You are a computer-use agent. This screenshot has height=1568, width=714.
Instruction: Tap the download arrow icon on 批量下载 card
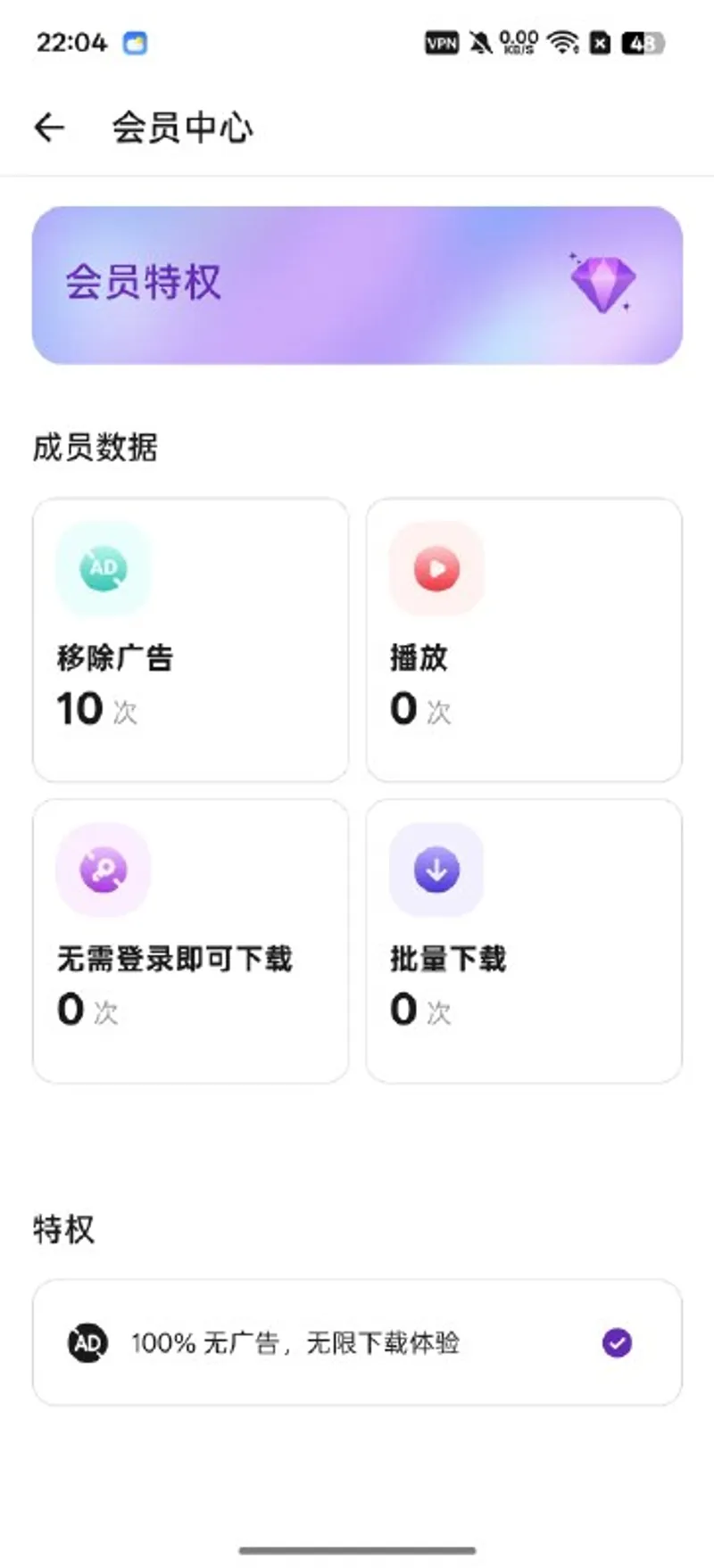pos(435,870)
